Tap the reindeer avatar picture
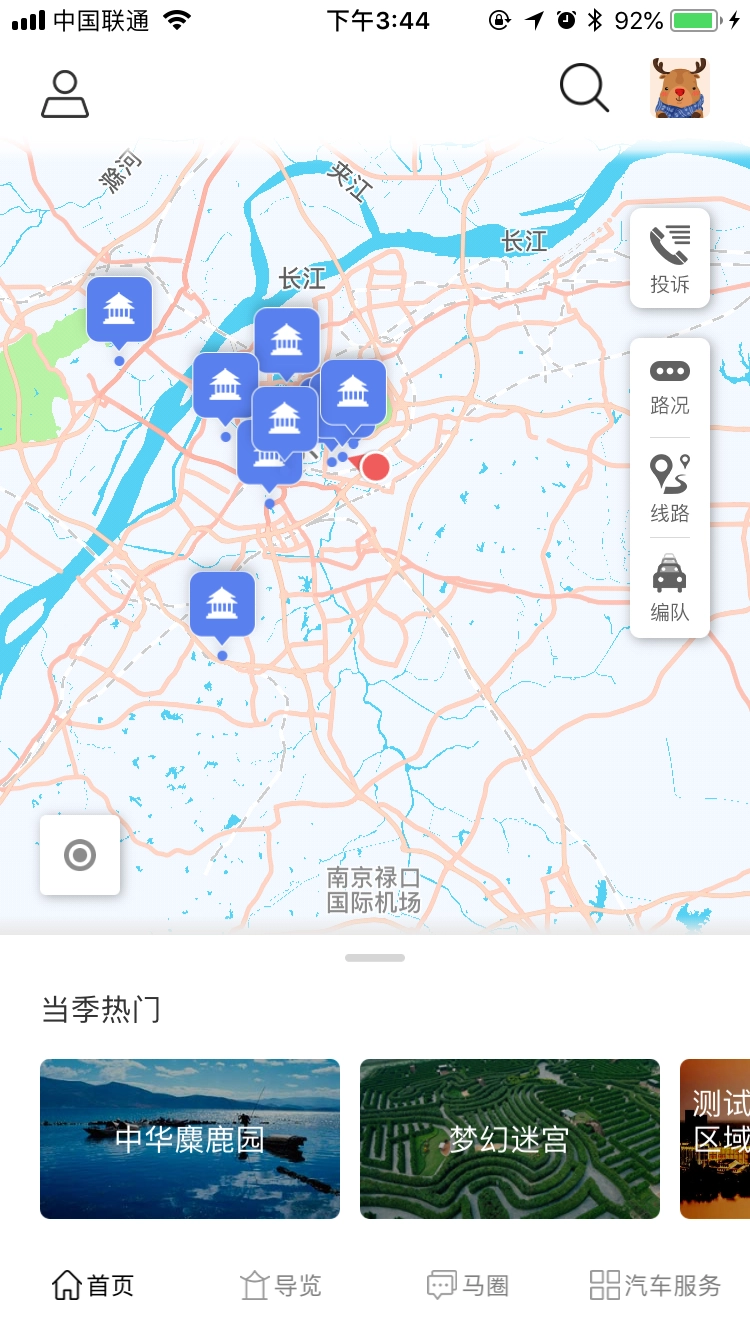This screenshot has width=750, height=1334. pyautogui.click(x=680, y=88)
